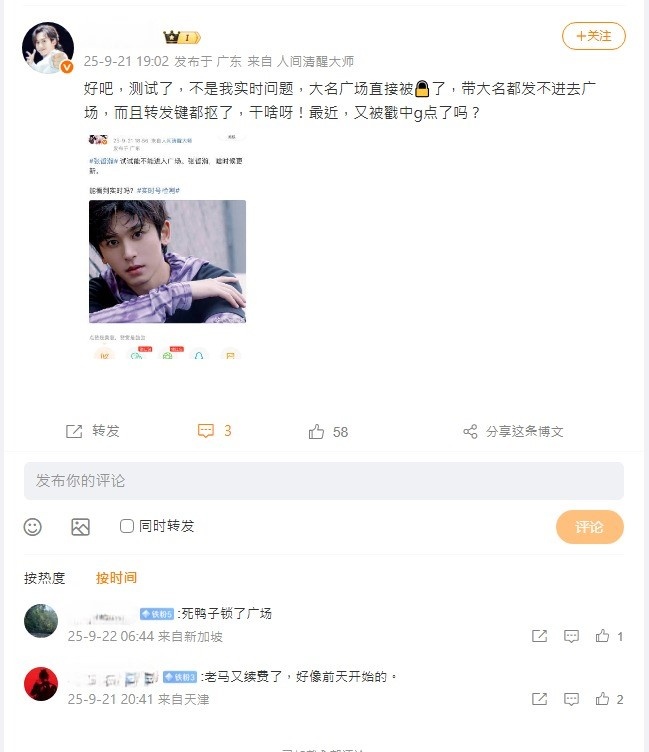Image resolution: width=649 pixels, height=752 pixels.
Task: Open the post's 3 comments
Action: (x=215, y=431)
